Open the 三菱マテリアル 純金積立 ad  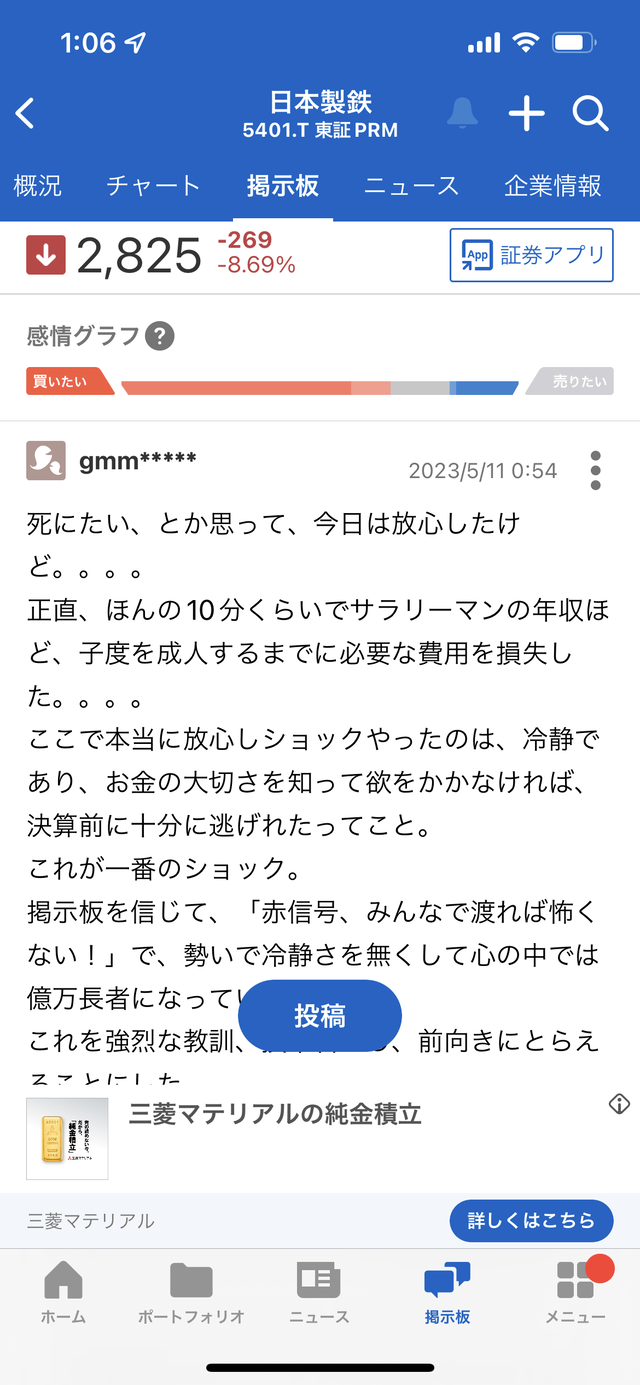(x=275, y=1115)
